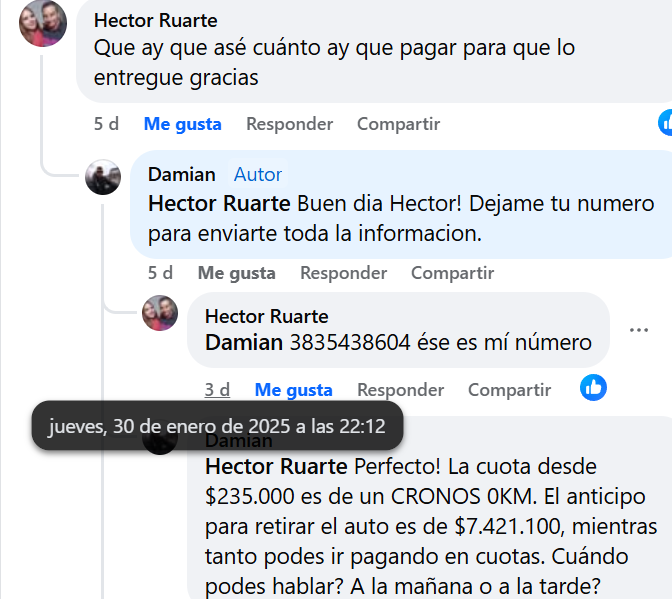This screenshot has width=672, height=599.
Task: Tap Compartir under Hector's first comment
Action: coord(398,124)
